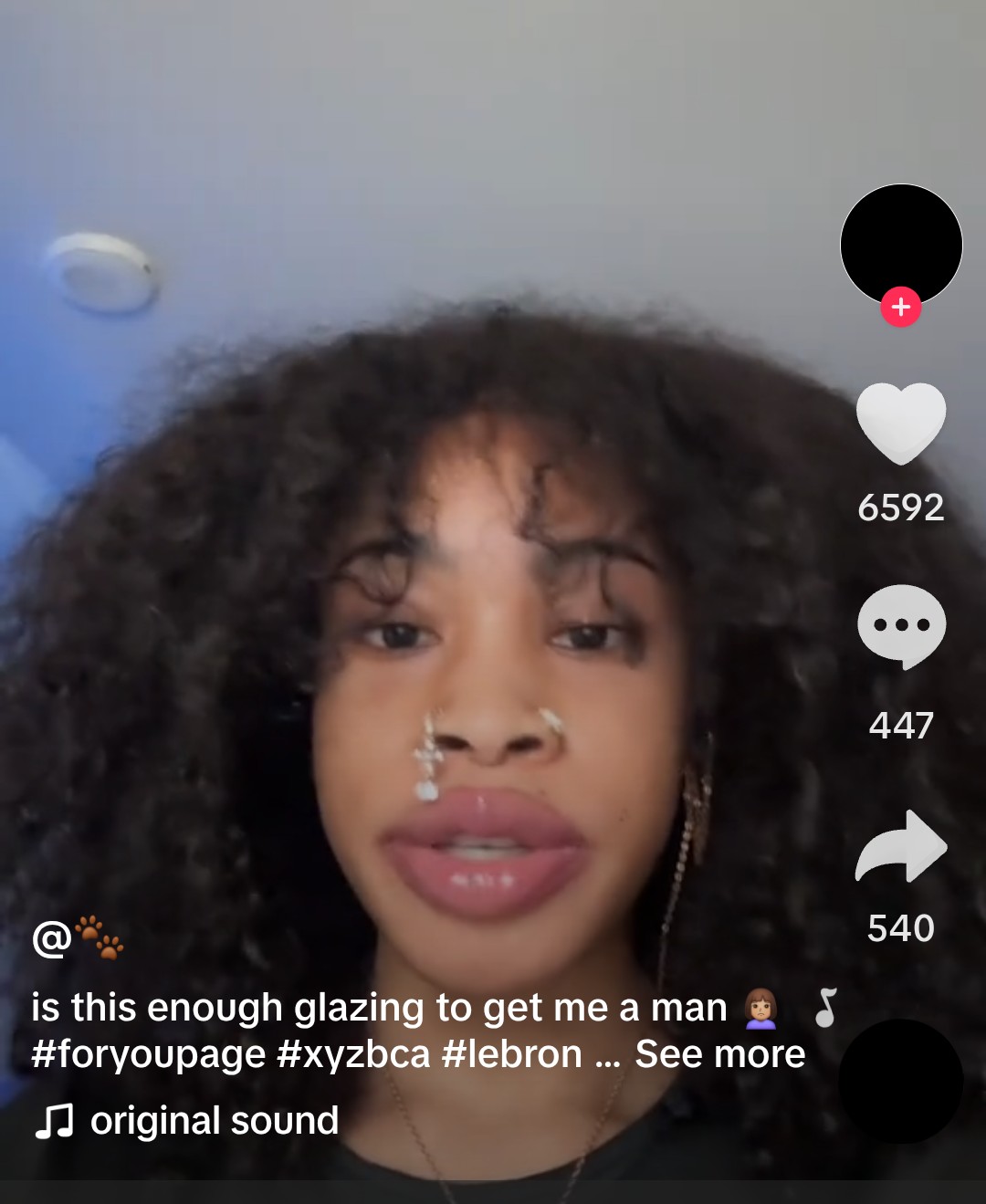Expand caption with See more
986x1204 pixels.
pyautogui.click(x=719, y=1054)
